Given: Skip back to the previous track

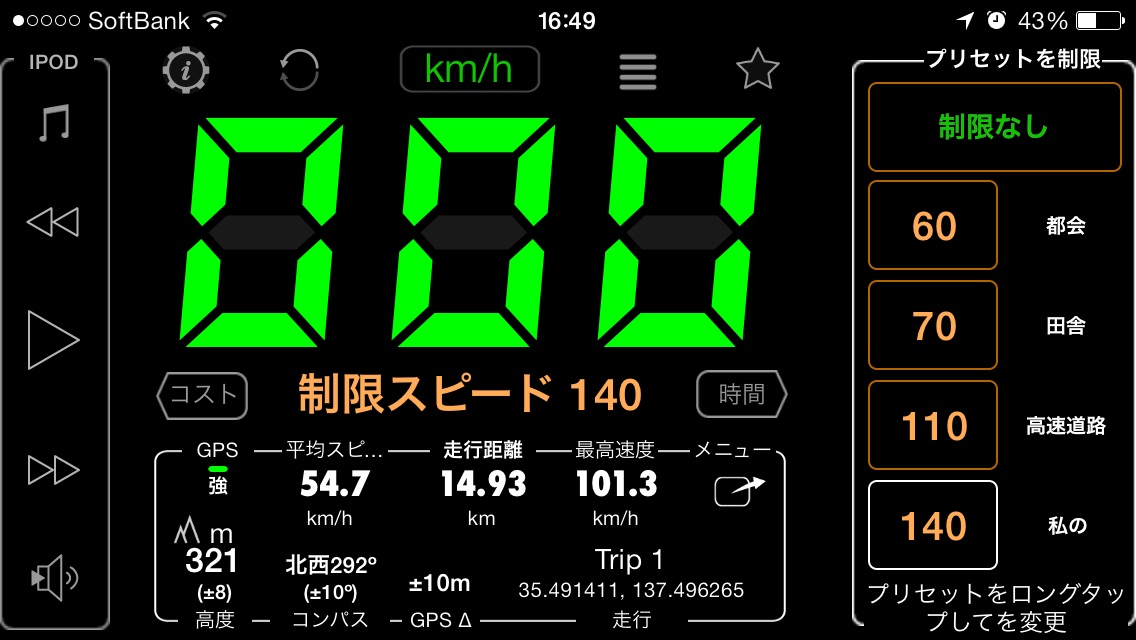Looking at the screenshot, I should 53,222.
